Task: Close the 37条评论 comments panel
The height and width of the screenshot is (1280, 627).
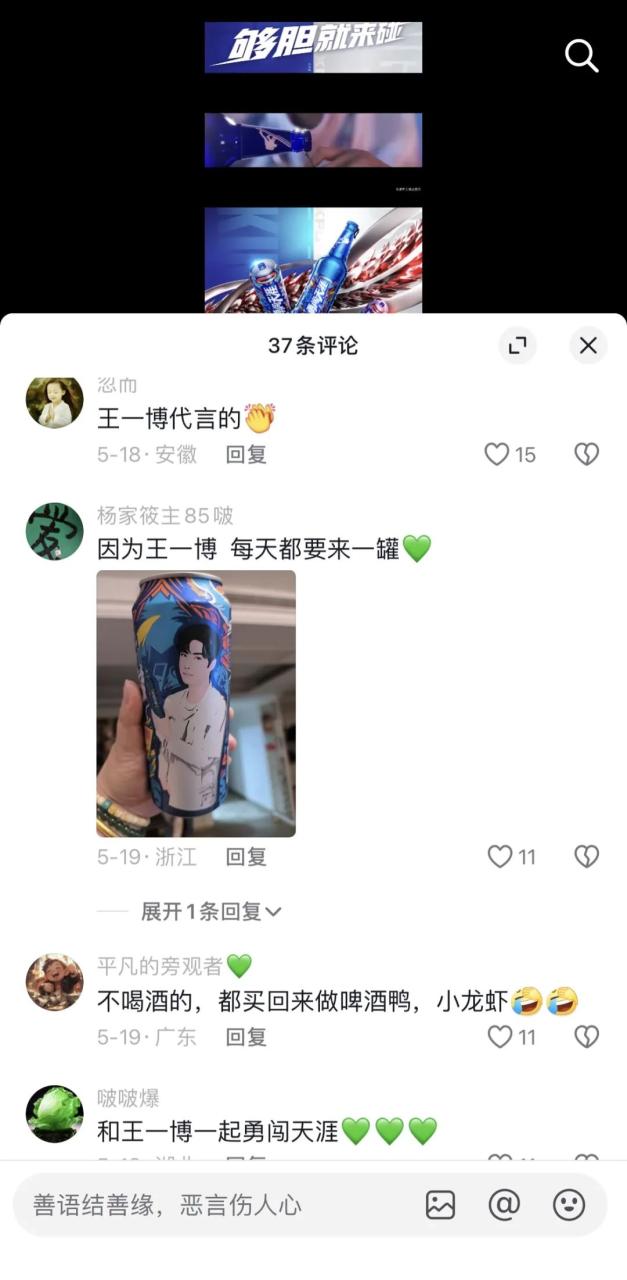Action: (x=588, y=345)
